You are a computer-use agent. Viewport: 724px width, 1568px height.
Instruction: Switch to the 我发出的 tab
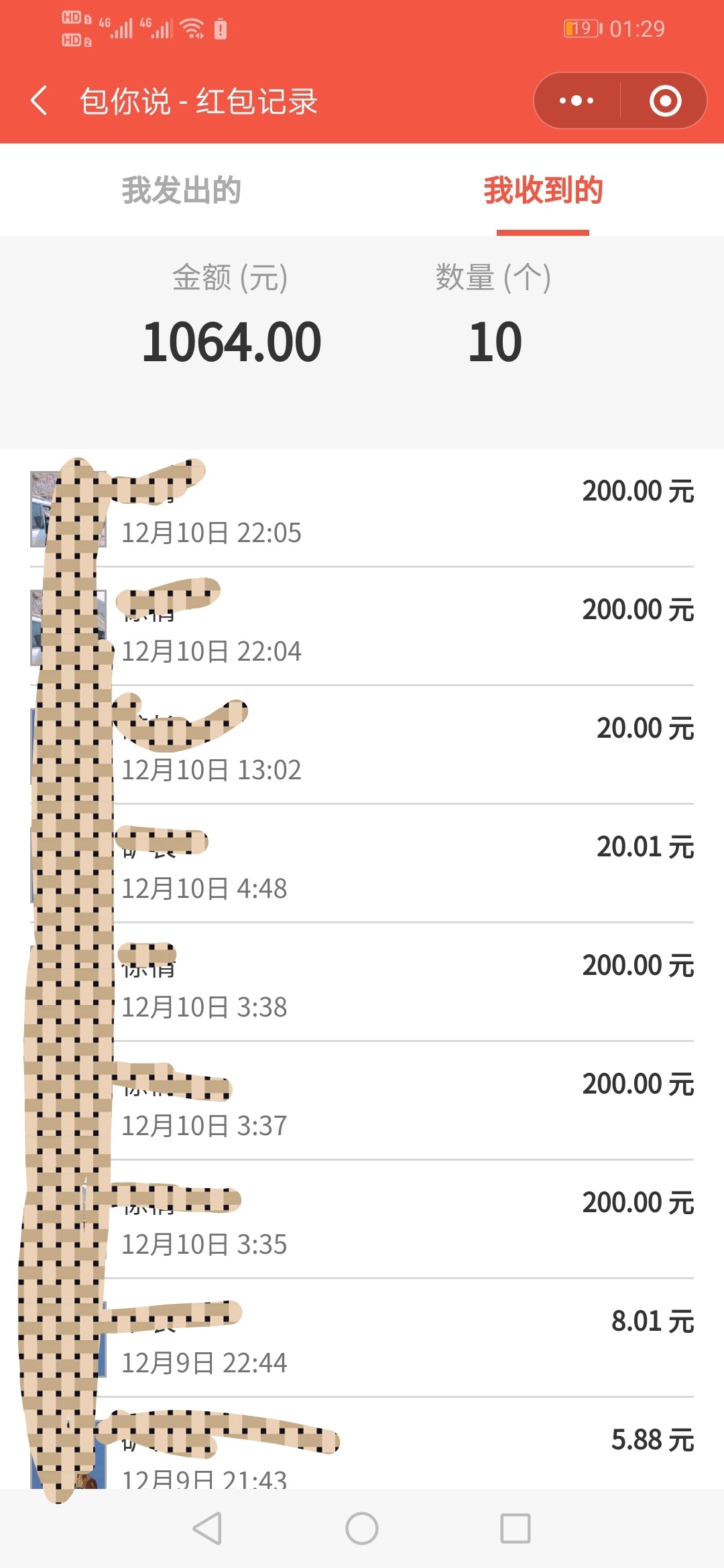coord(181,190)
